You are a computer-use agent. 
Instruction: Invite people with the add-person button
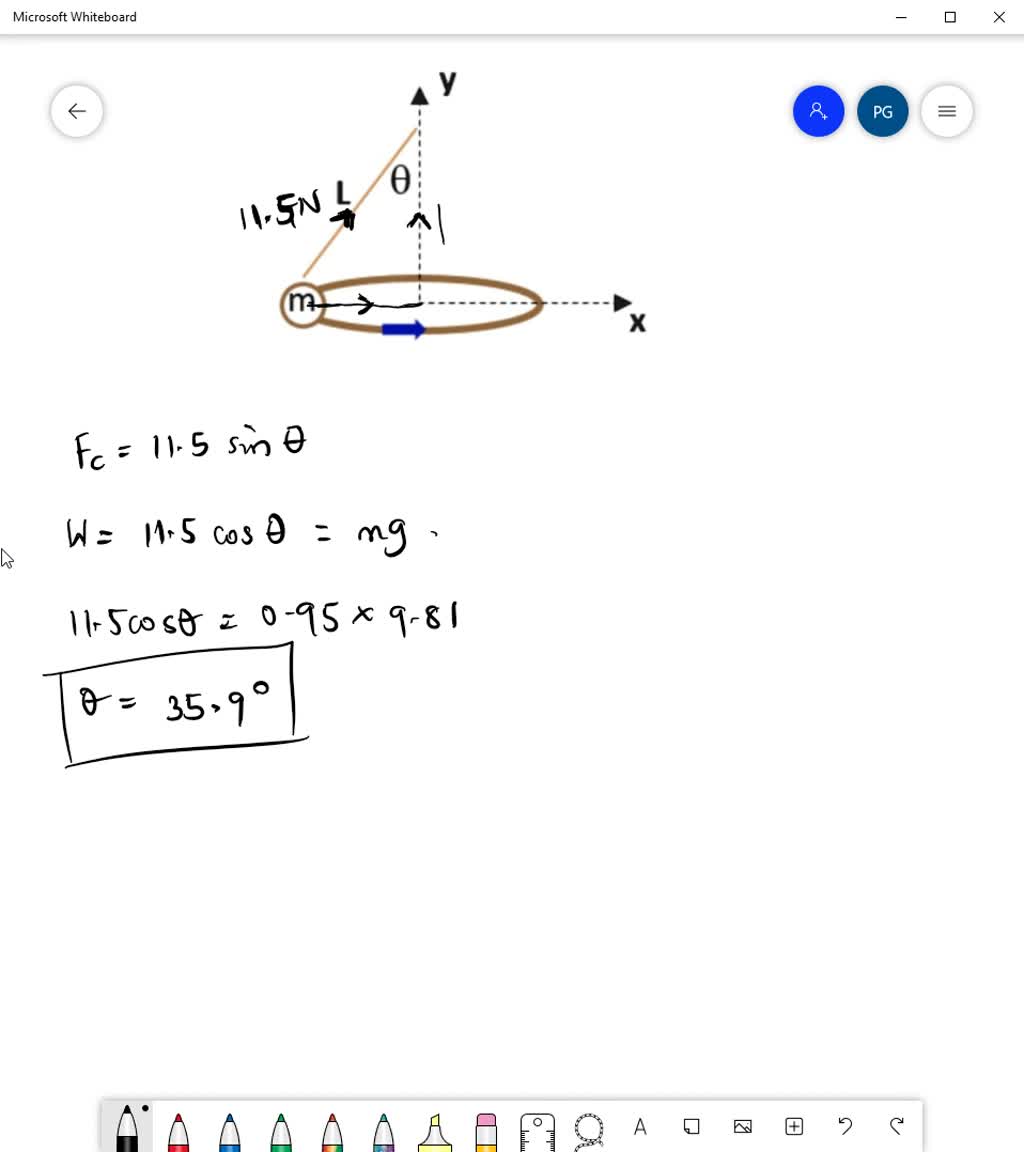pos(819,111)
